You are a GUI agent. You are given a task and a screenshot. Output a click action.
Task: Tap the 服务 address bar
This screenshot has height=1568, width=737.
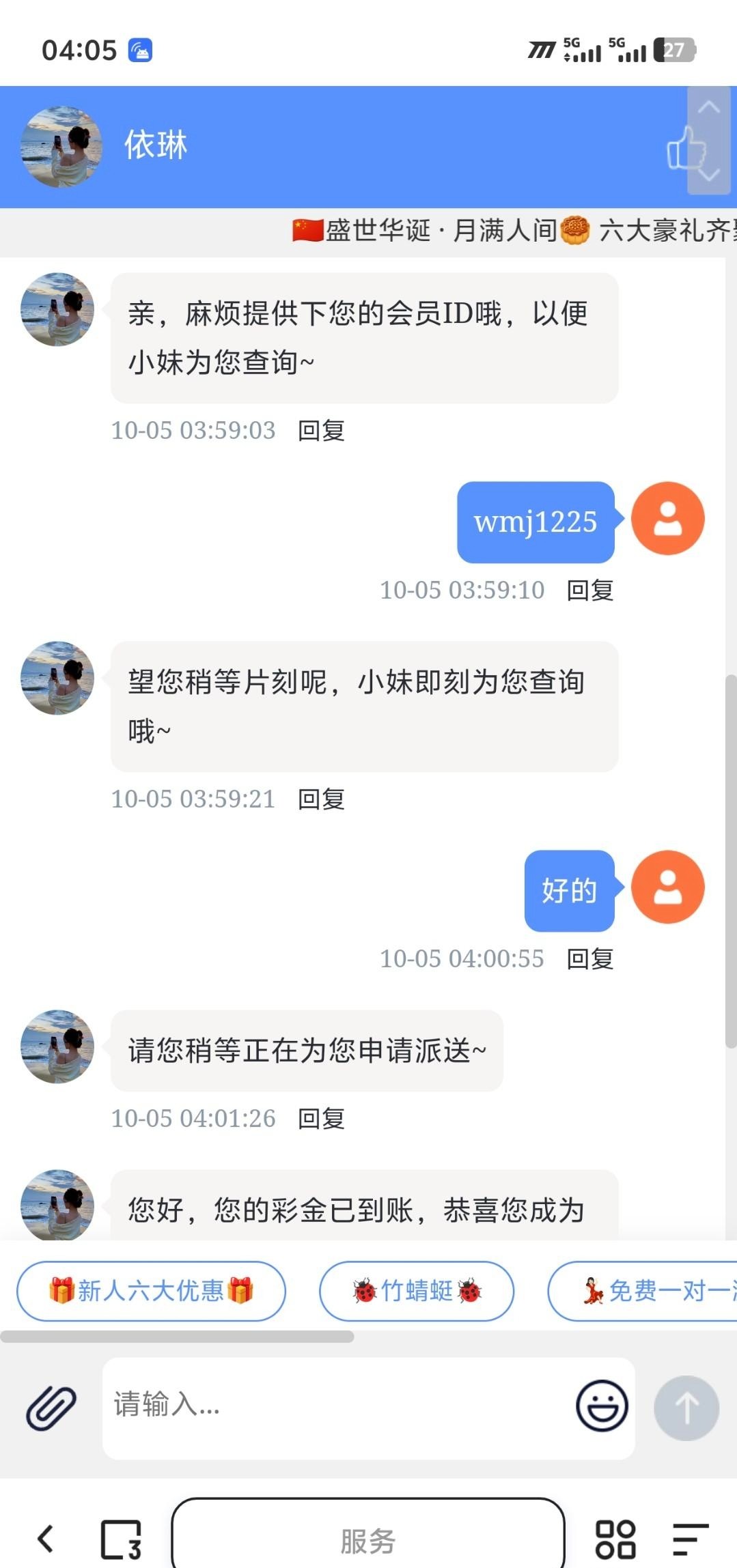[x=368, y=1540]
